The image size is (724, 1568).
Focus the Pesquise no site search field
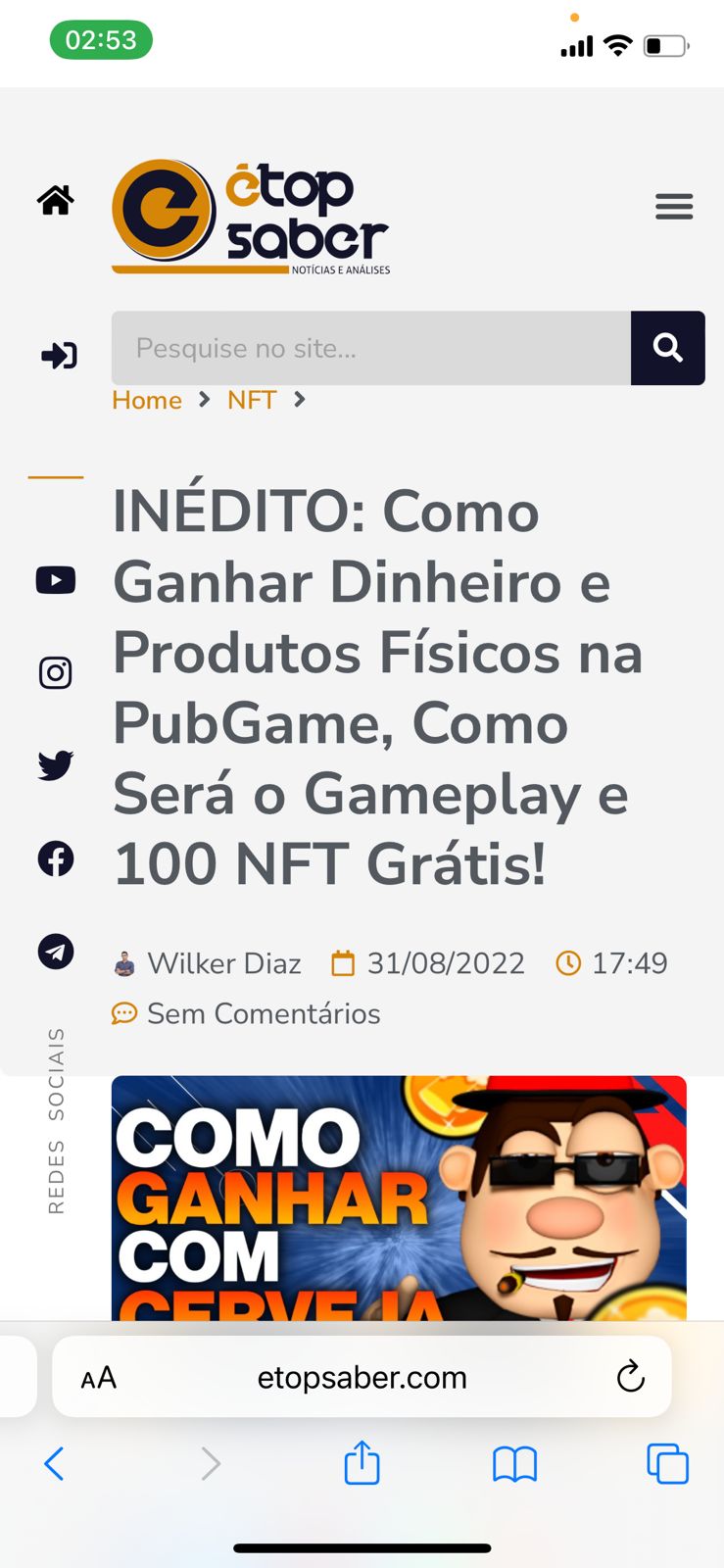pyautogui.click(x=370, y=348)
